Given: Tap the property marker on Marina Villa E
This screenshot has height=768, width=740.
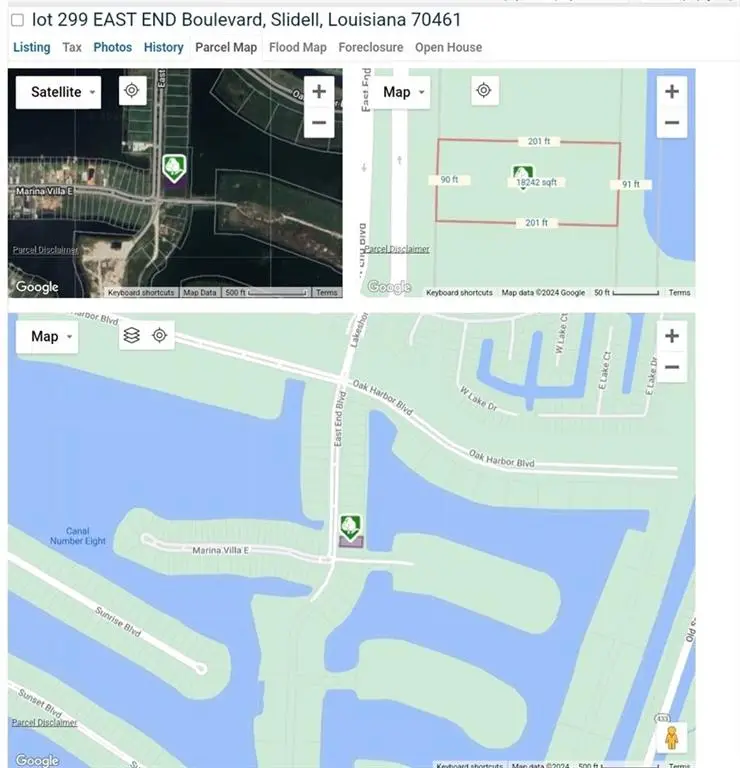Looking at the screenshot, I should tap(350, 528).
